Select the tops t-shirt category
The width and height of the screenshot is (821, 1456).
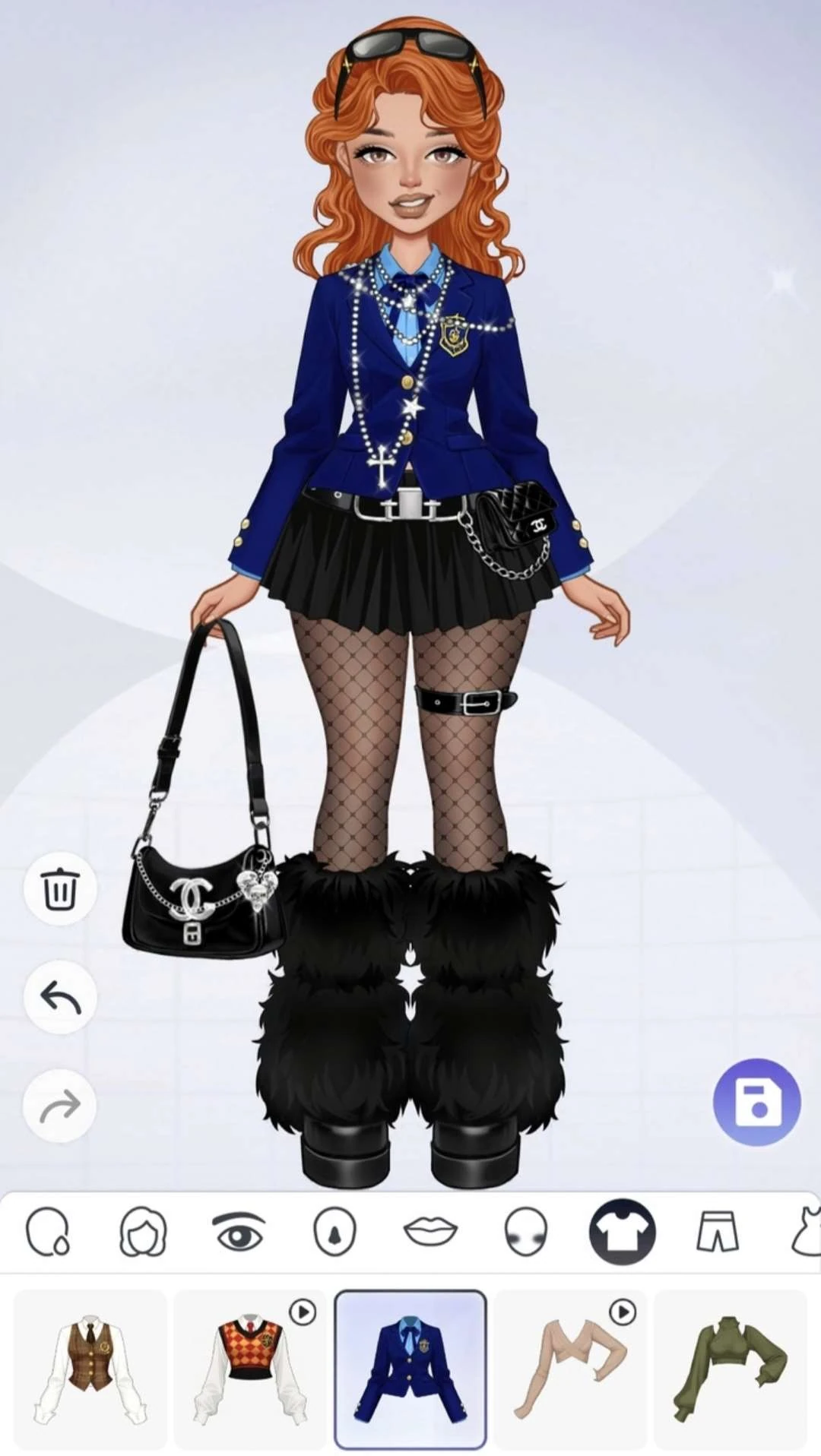coord(622,1232)
